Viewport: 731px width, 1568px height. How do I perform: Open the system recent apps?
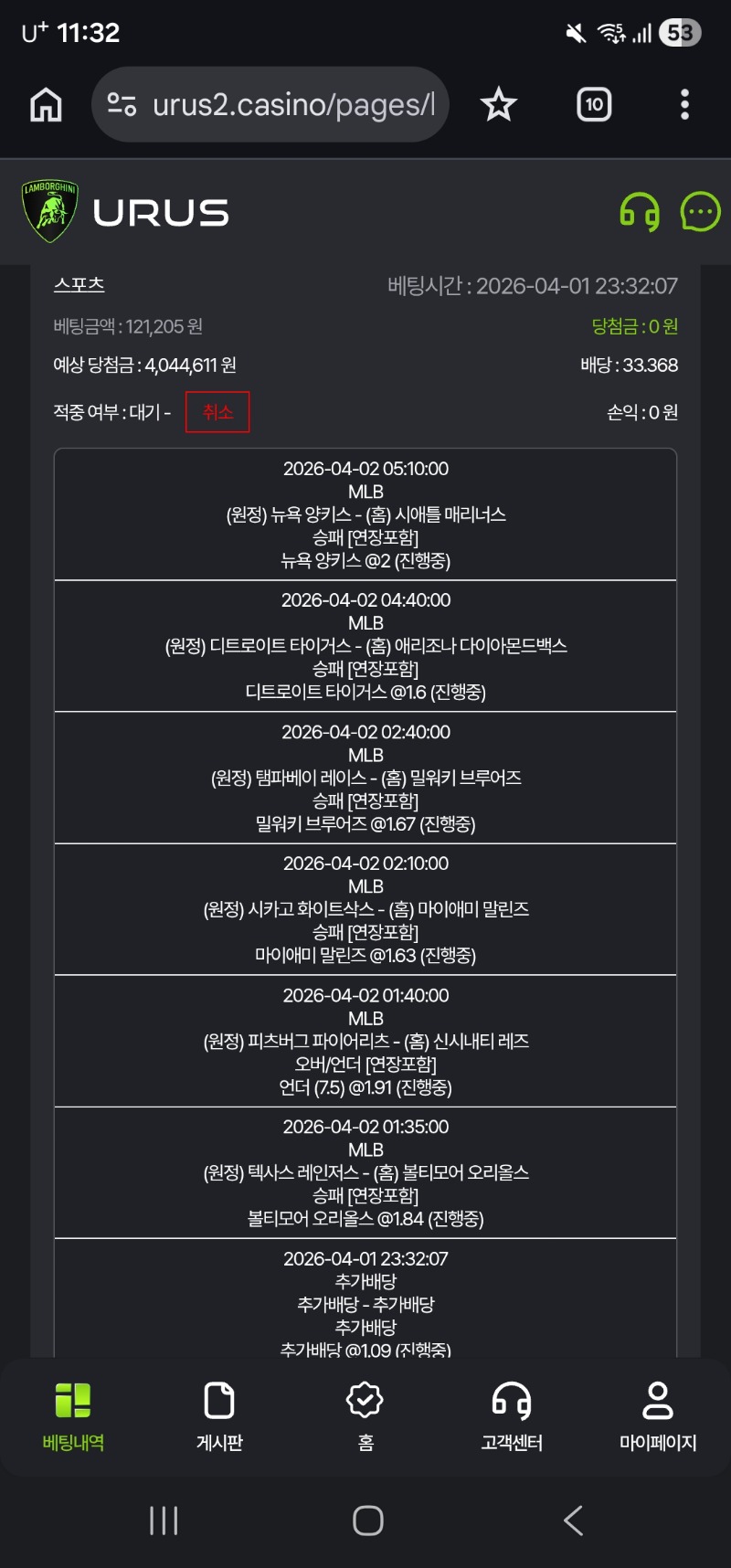[x=163, y=1520]
